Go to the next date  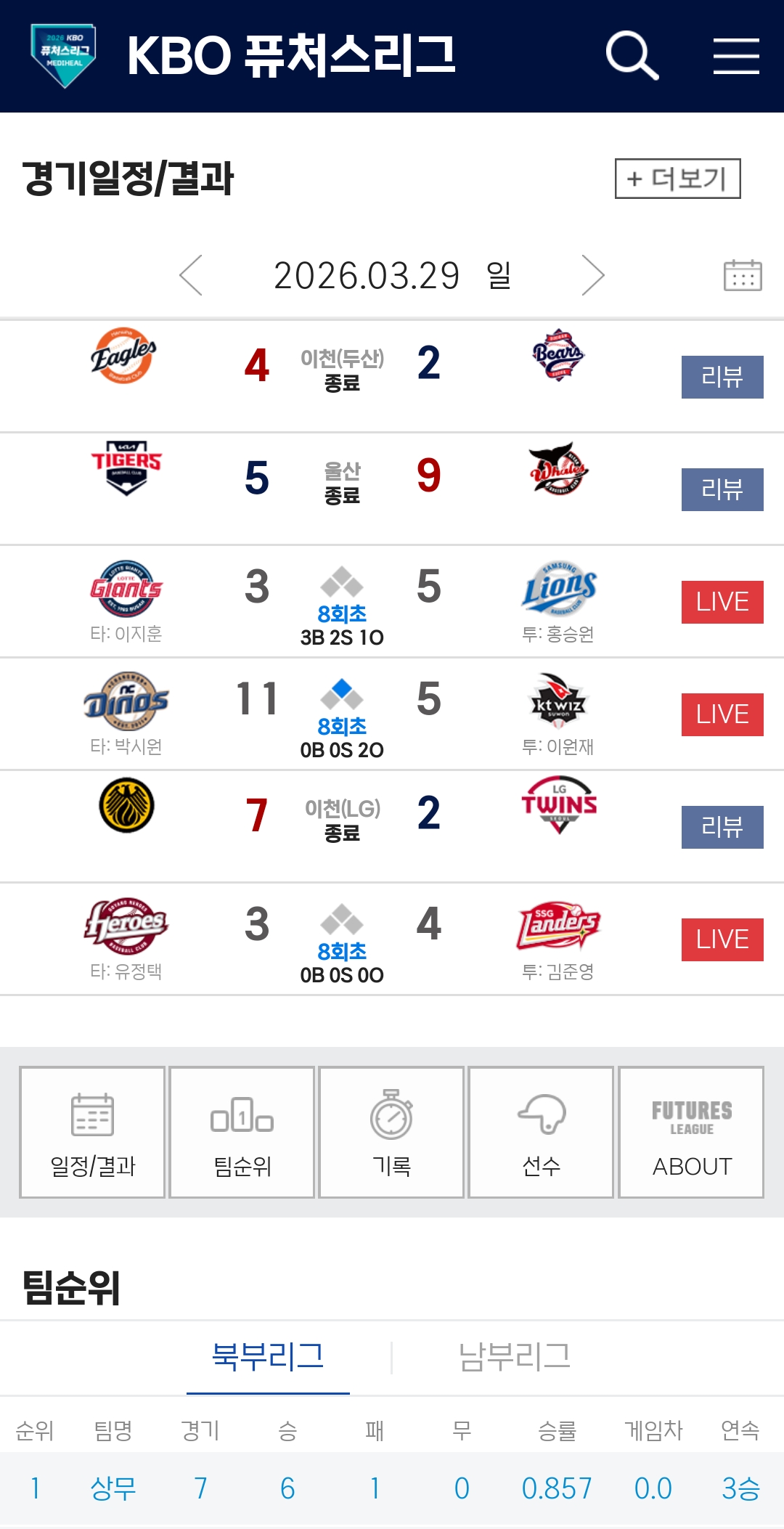pyautogui.click(x=592, y=276)
